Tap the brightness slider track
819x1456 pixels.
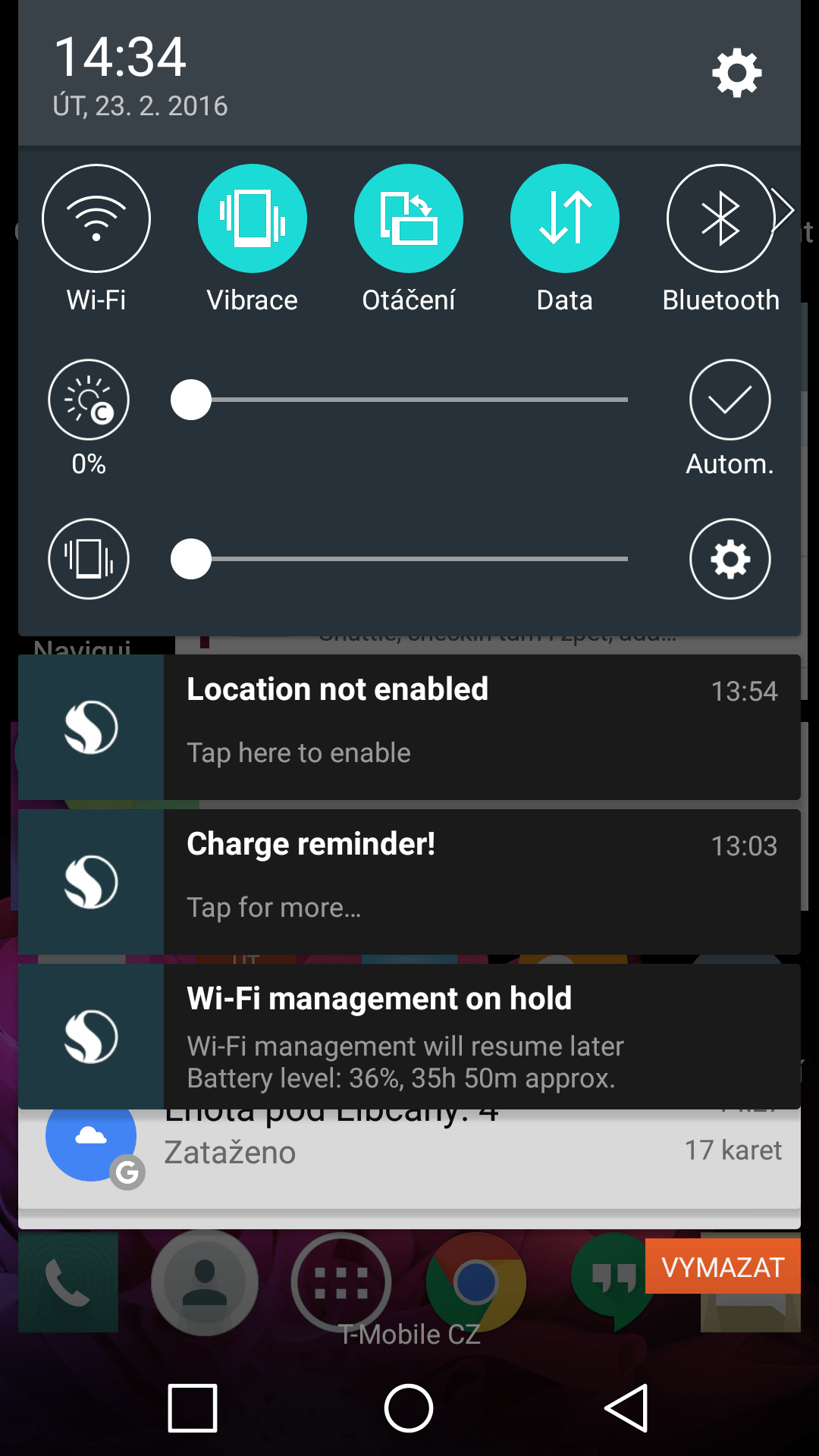[x=400, y=400]
